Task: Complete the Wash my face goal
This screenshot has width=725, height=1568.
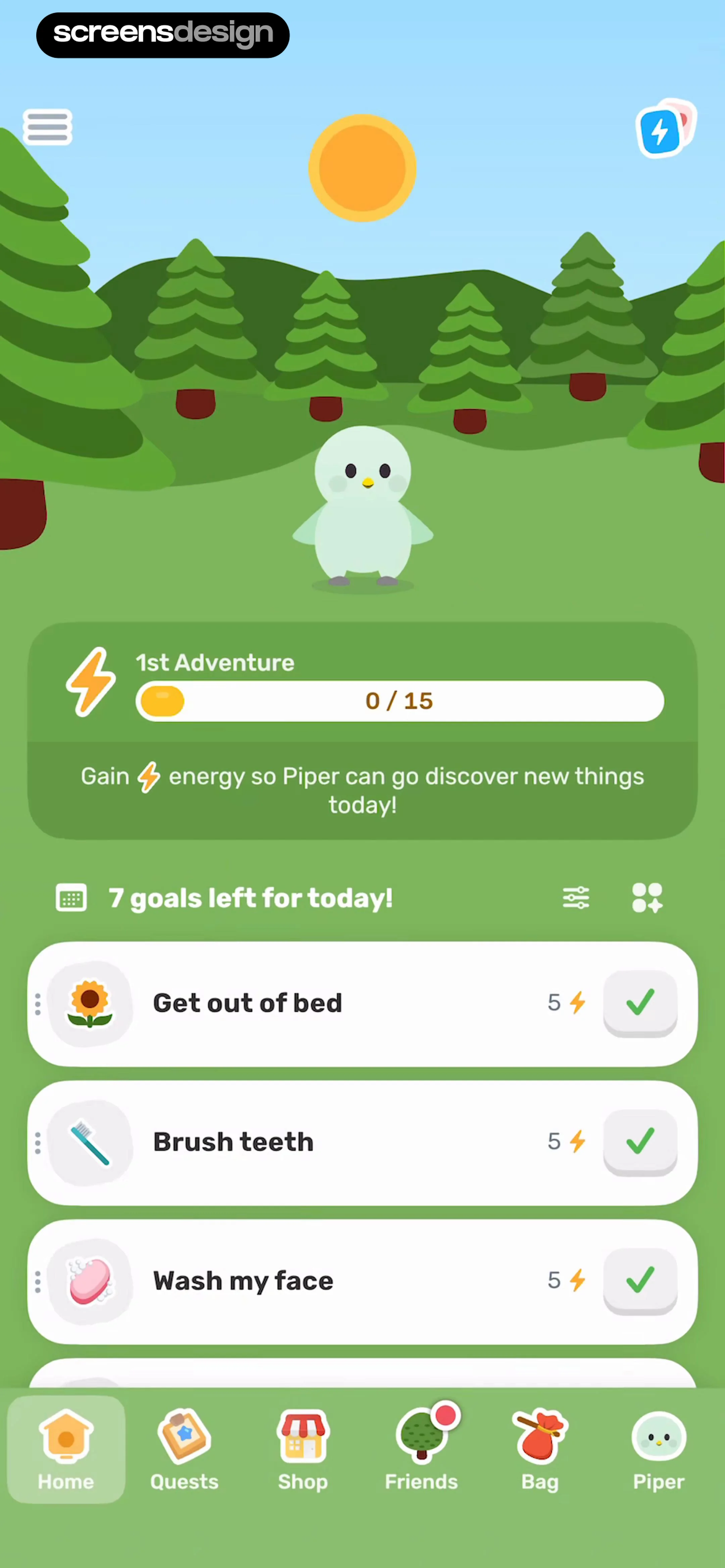Action: point(640,1280)
